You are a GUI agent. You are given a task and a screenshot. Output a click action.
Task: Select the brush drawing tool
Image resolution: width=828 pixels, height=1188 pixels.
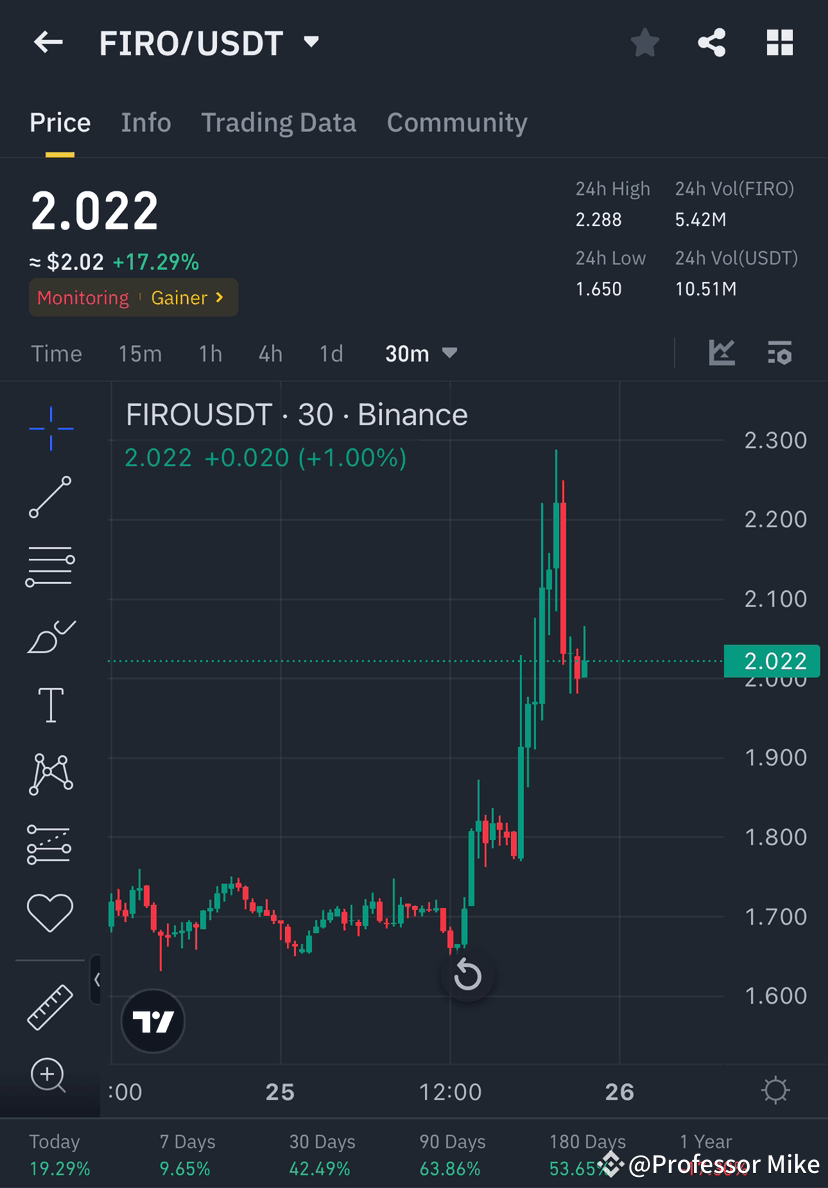(50, 635)
